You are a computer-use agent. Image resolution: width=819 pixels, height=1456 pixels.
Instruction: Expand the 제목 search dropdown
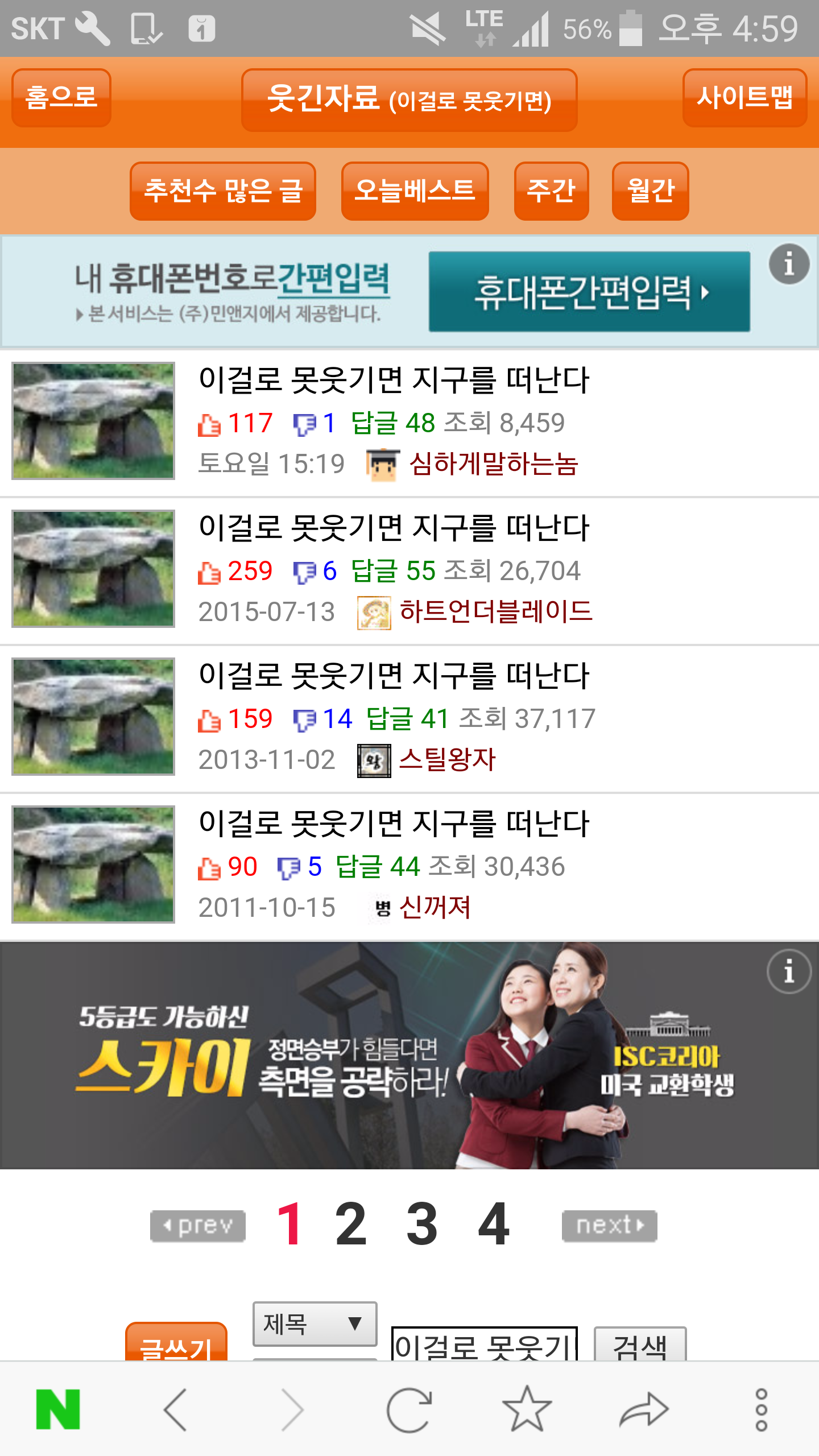[315, 1324]
